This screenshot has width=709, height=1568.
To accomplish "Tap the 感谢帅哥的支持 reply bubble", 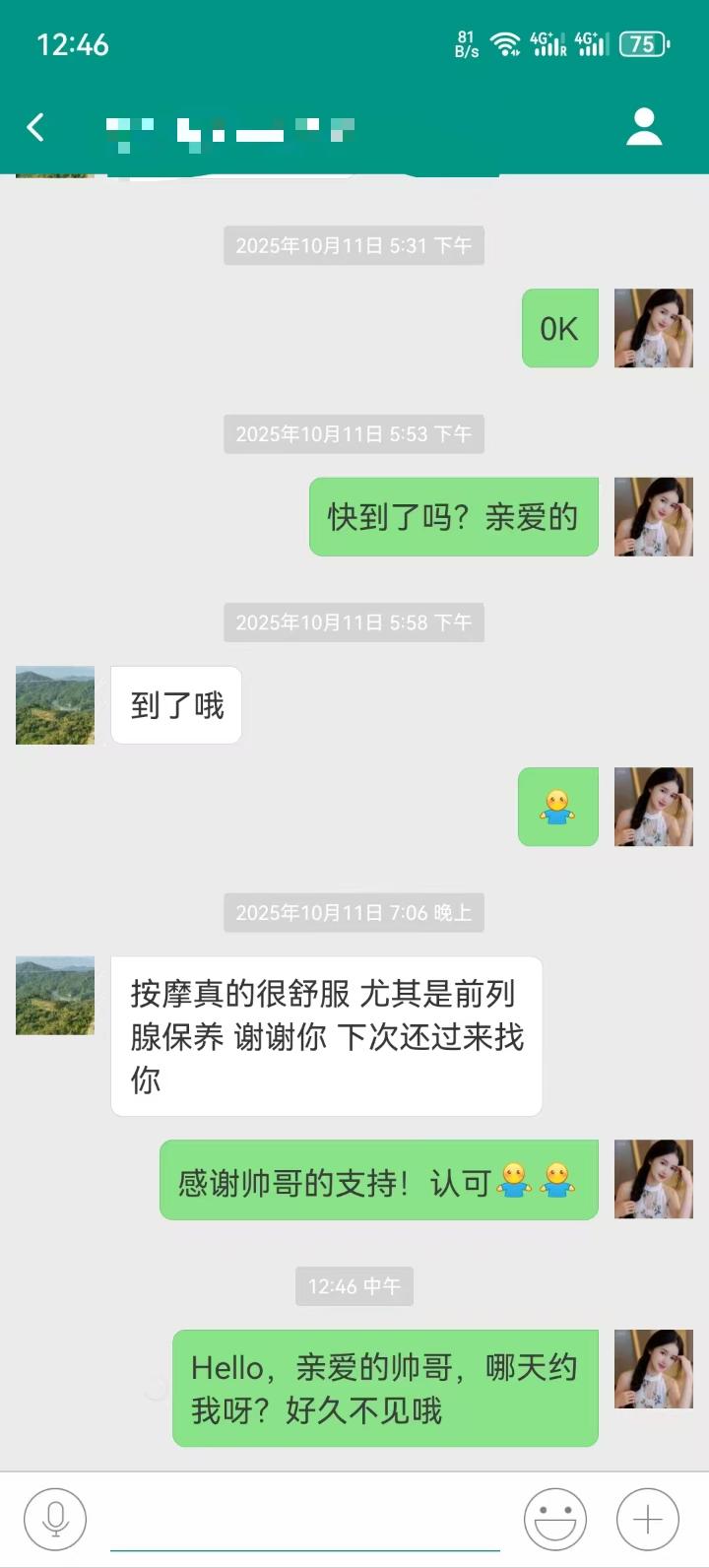I will (x=377, y=1180).
